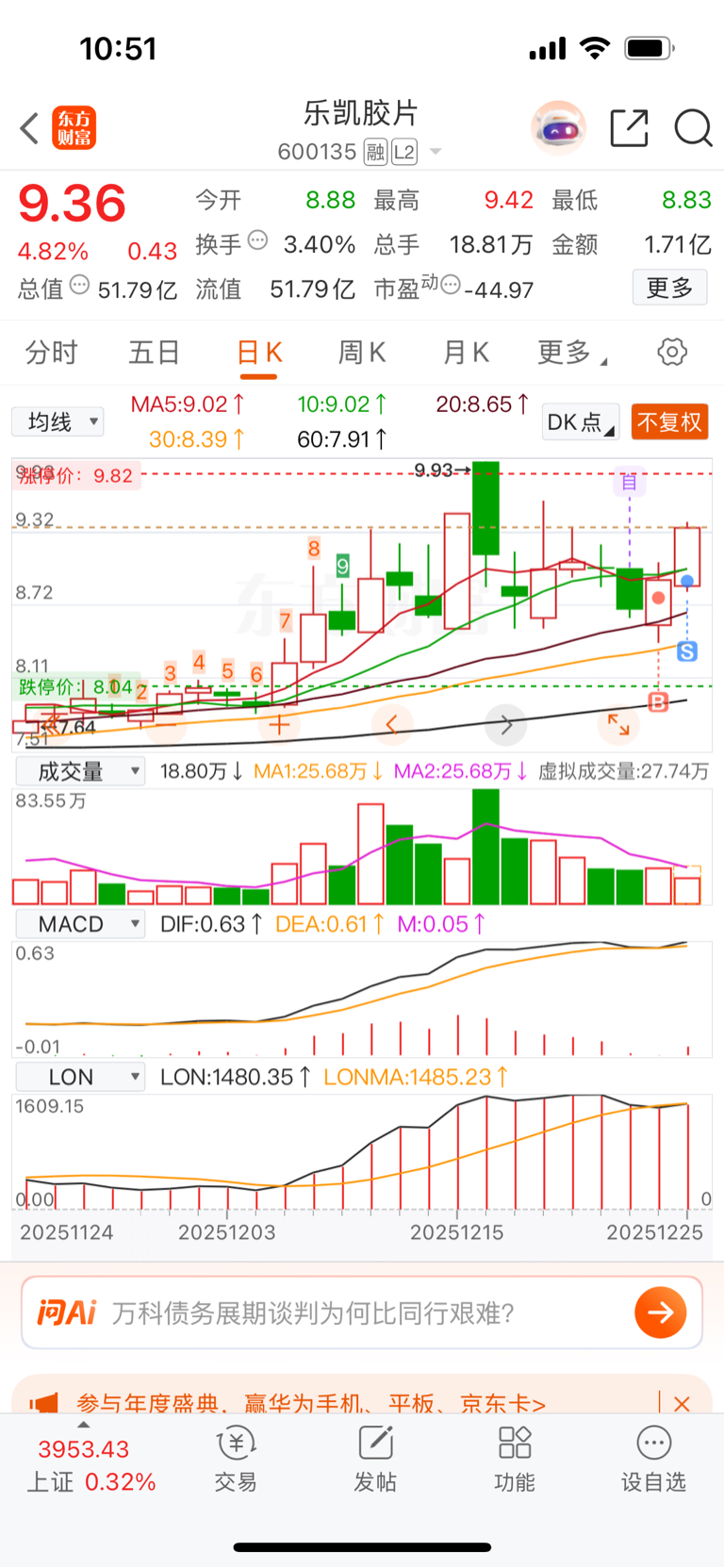Tap the DK点 button
The image size is (724, 1568).
(580, 422)
